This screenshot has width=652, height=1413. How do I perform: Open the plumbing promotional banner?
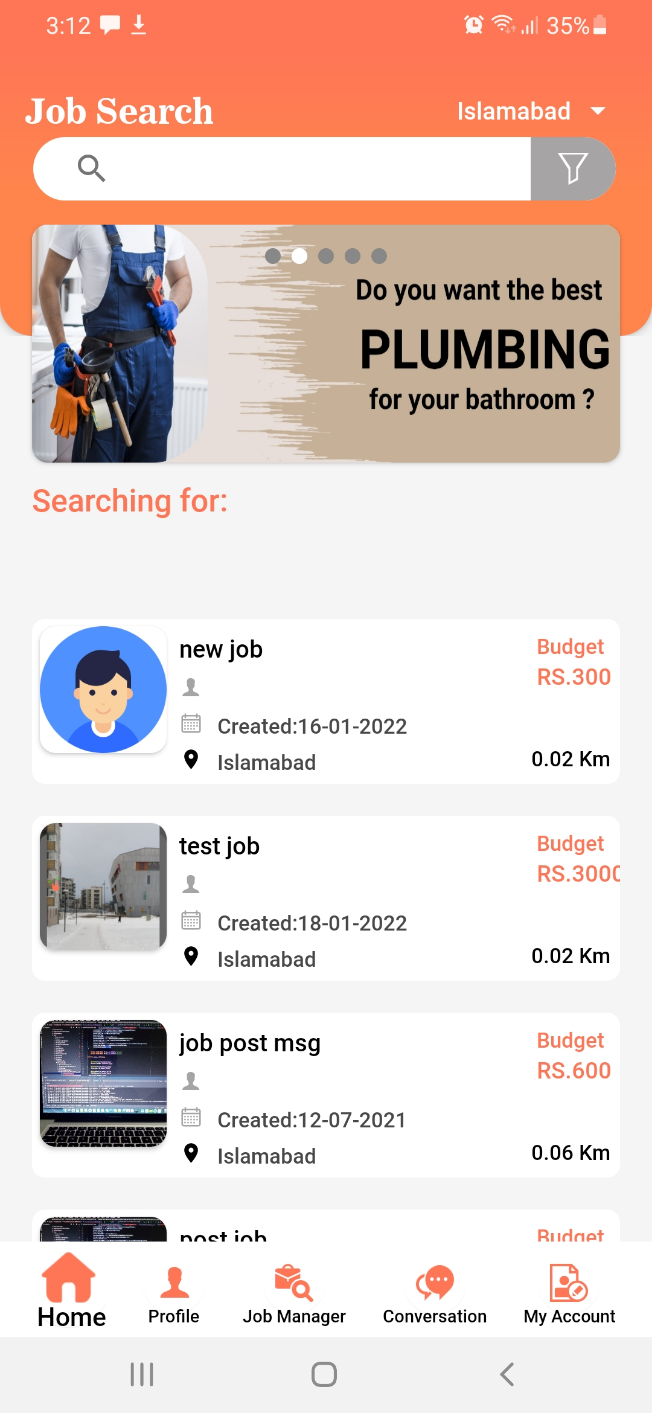[x=326, y=343]
